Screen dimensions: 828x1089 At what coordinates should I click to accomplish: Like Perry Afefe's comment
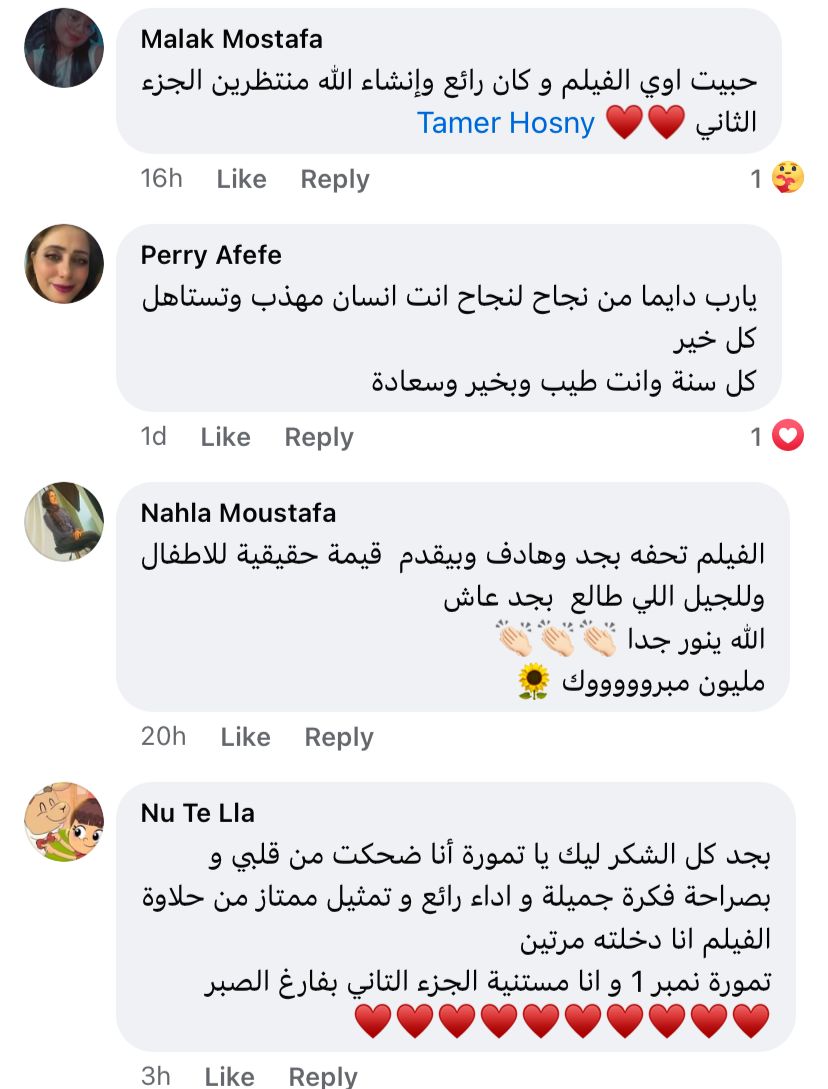(225, 437)
